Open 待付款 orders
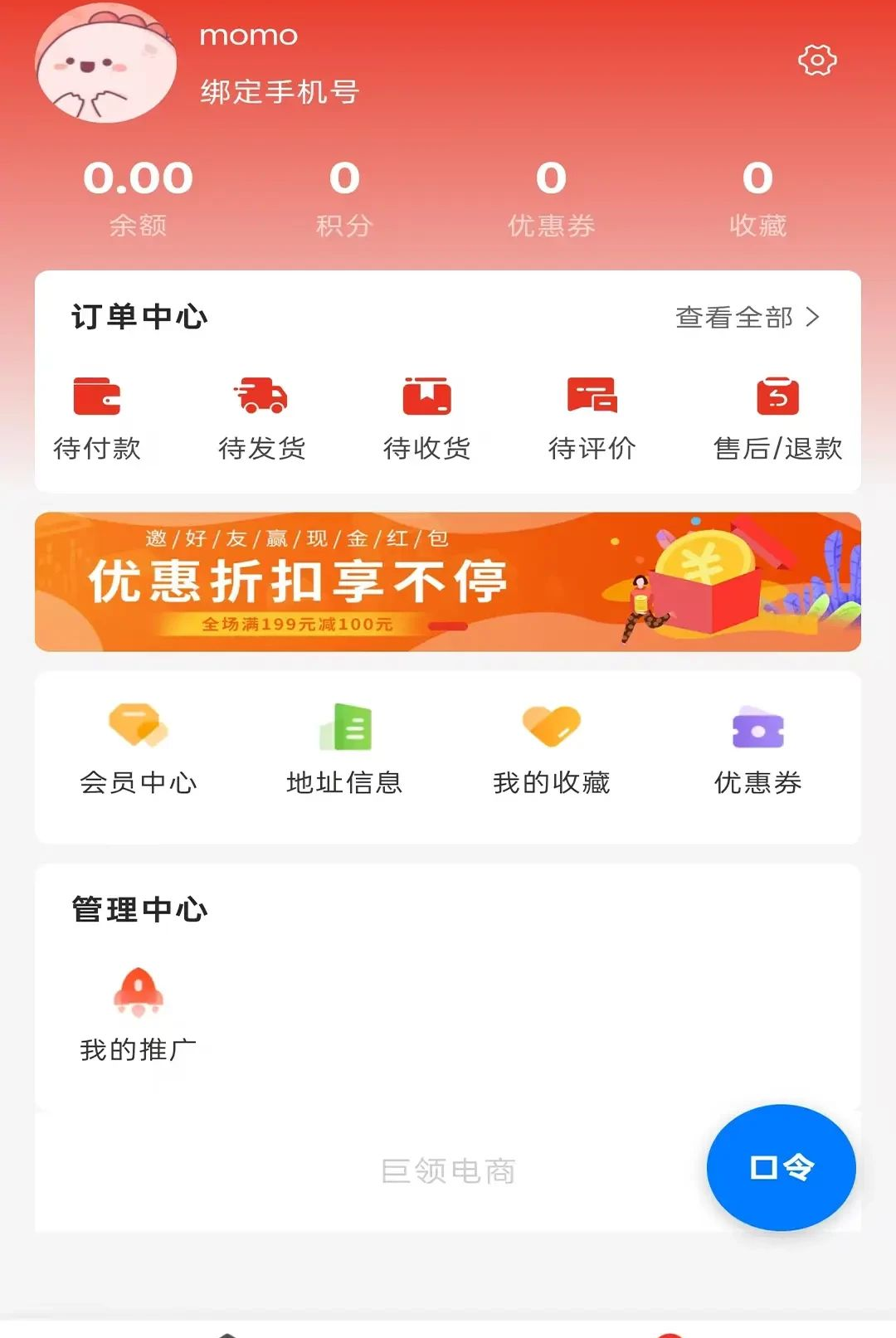896x1338 pixels. [x=97, y=419]
